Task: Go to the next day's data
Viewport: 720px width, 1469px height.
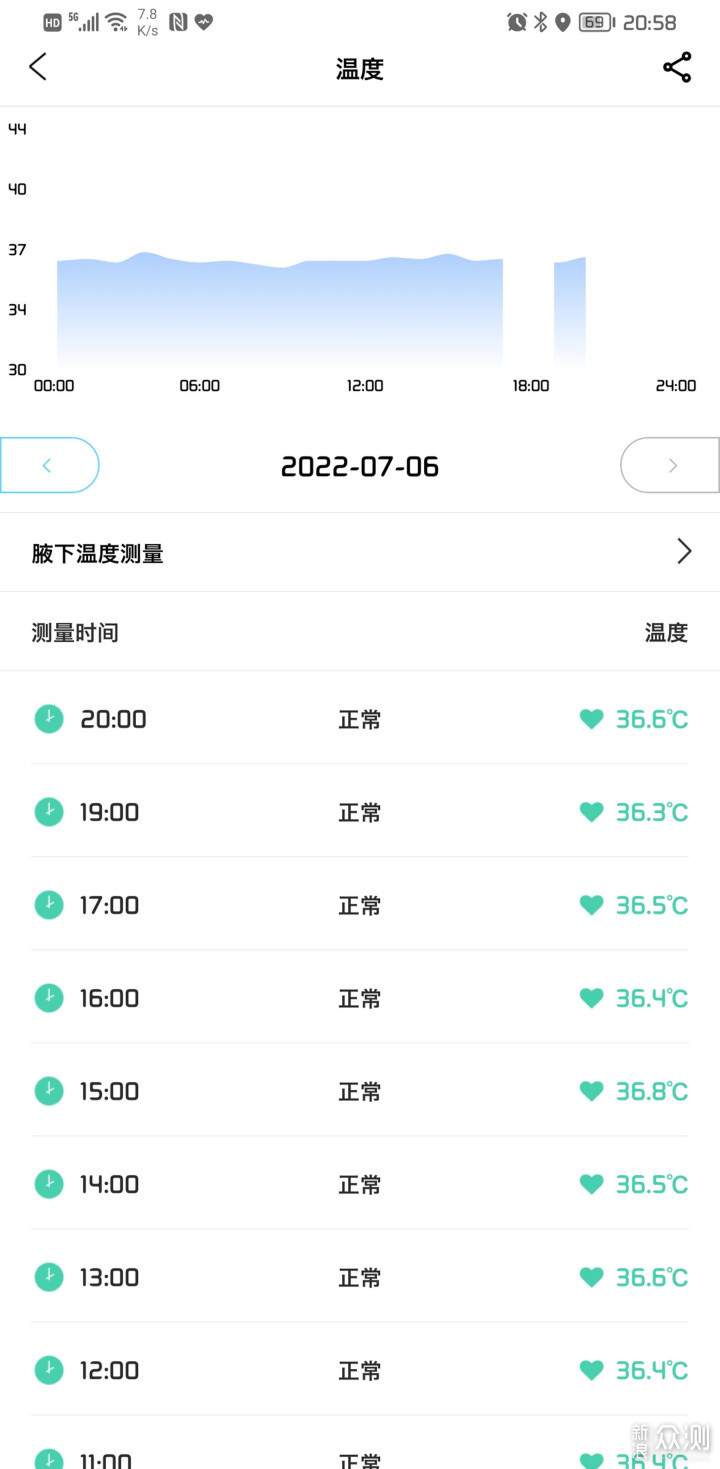Action: [x=670, y=465]
